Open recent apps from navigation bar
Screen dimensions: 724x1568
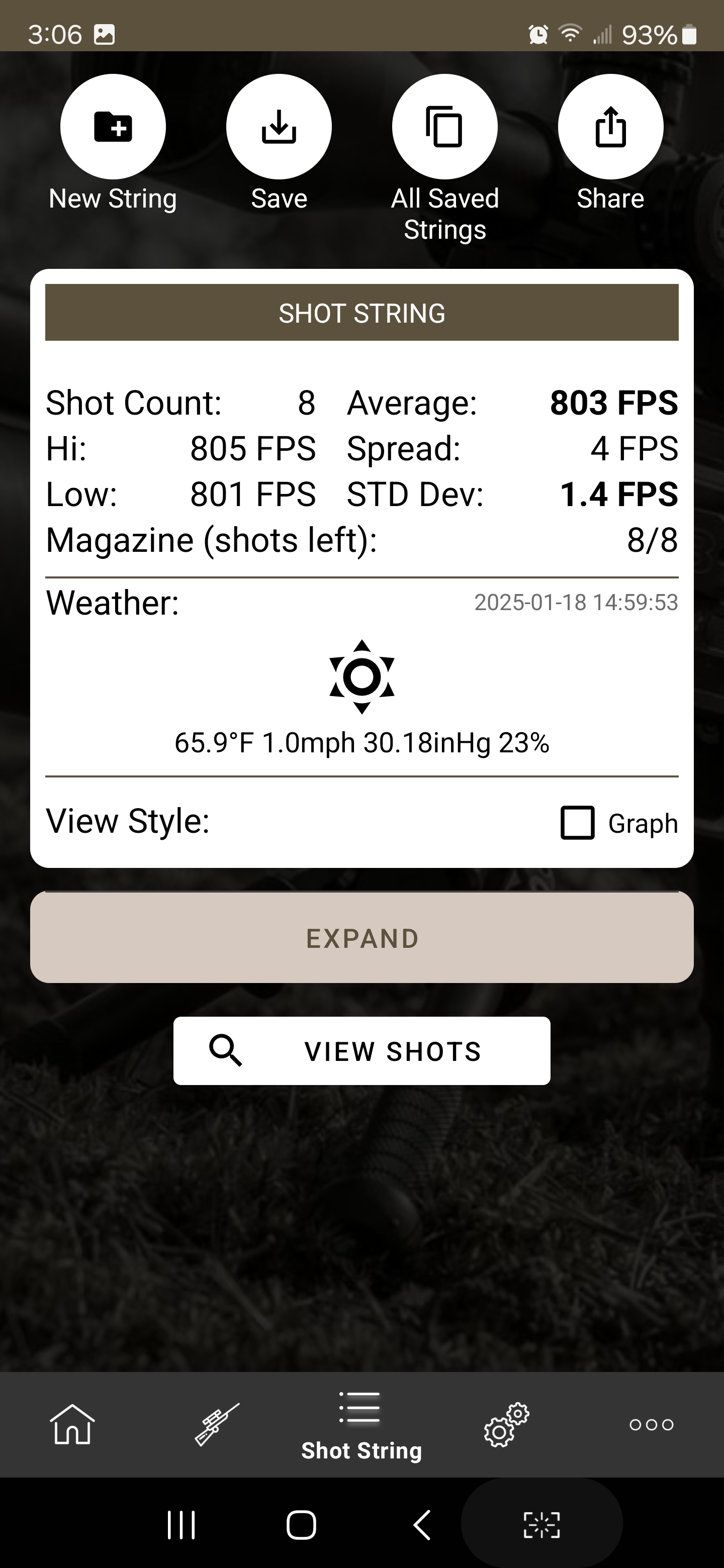pyautogui.click(x=182, y=1525)
